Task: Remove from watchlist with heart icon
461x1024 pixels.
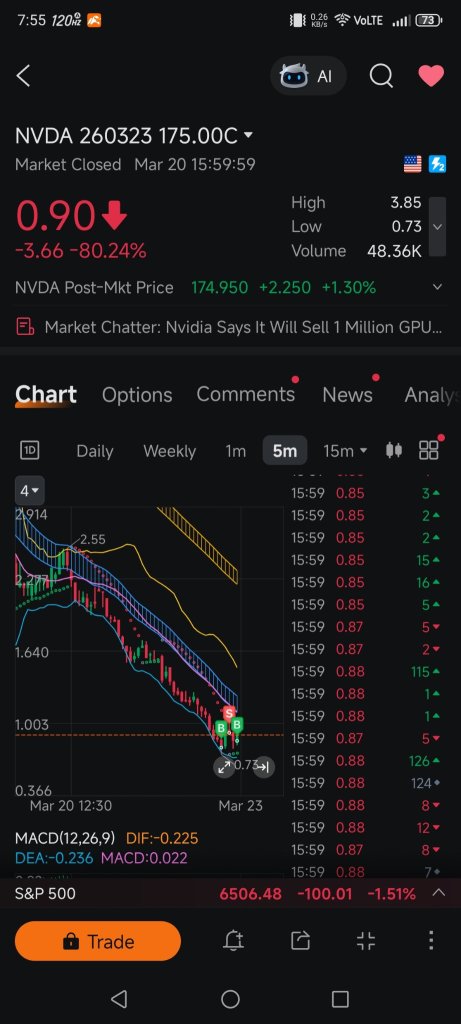Action: pyautogui.click(x=431, y=76)
